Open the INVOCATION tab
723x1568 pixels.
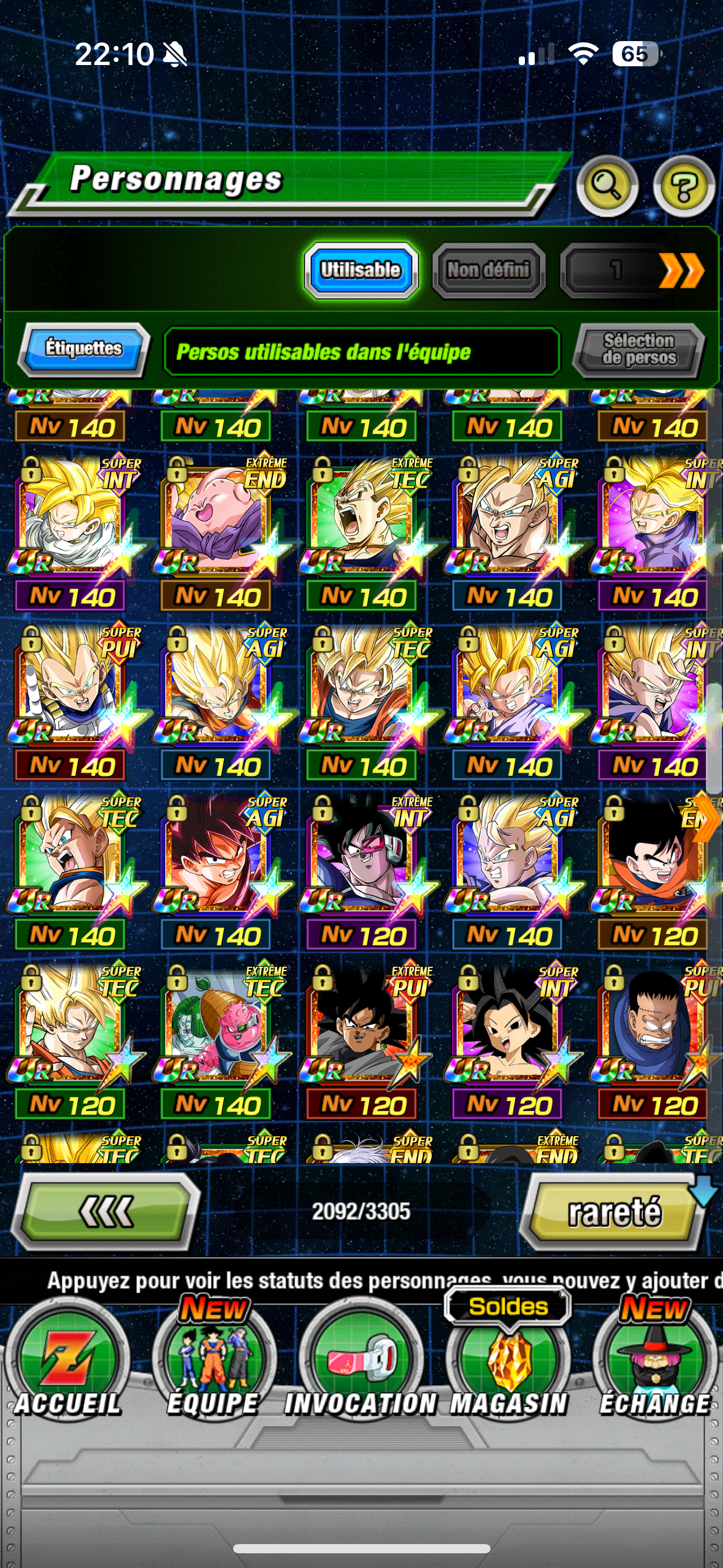(x=361, y=1368)
